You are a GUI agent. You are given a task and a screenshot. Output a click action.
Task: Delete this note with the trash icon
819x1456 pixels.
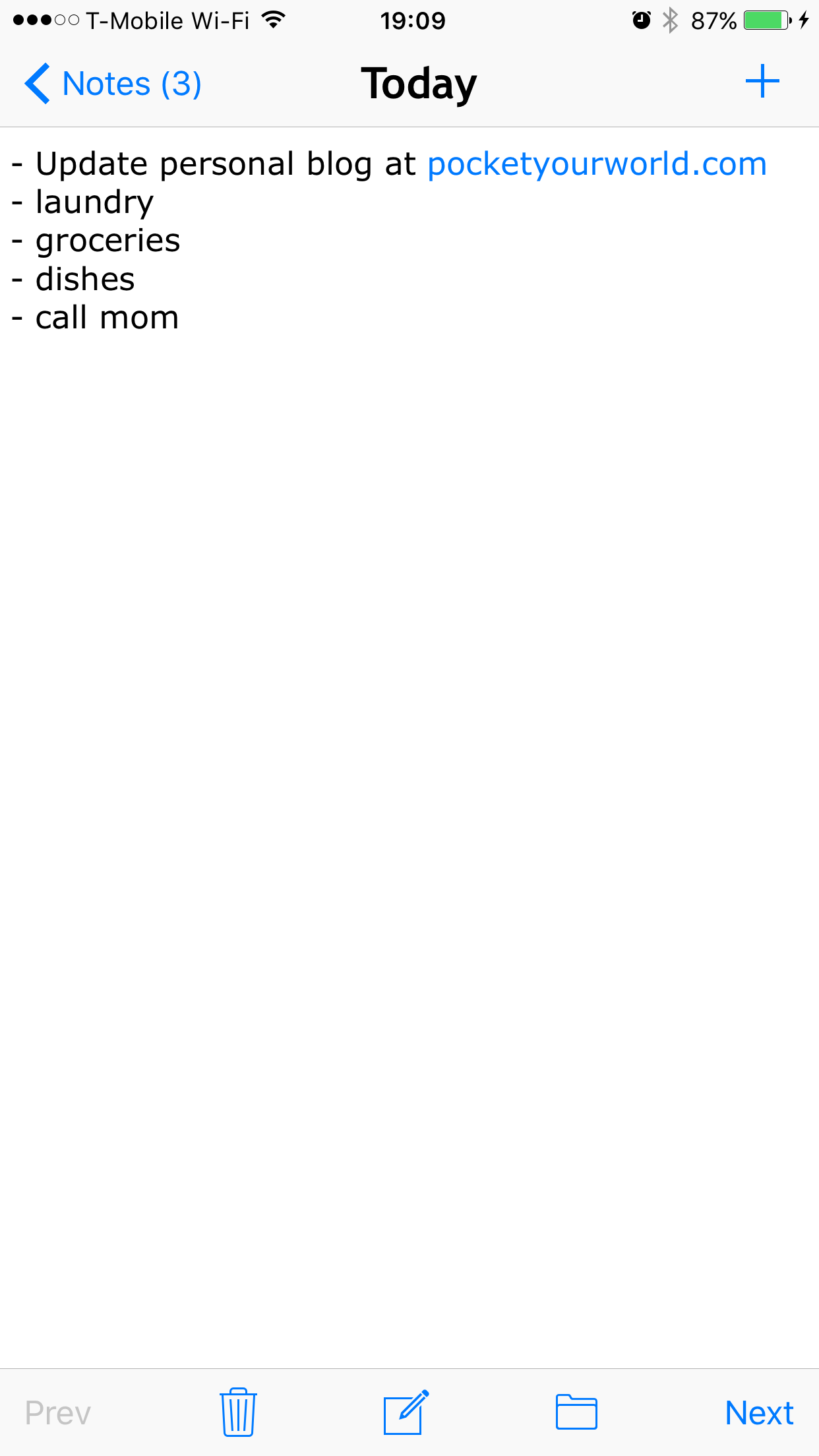238,1412
